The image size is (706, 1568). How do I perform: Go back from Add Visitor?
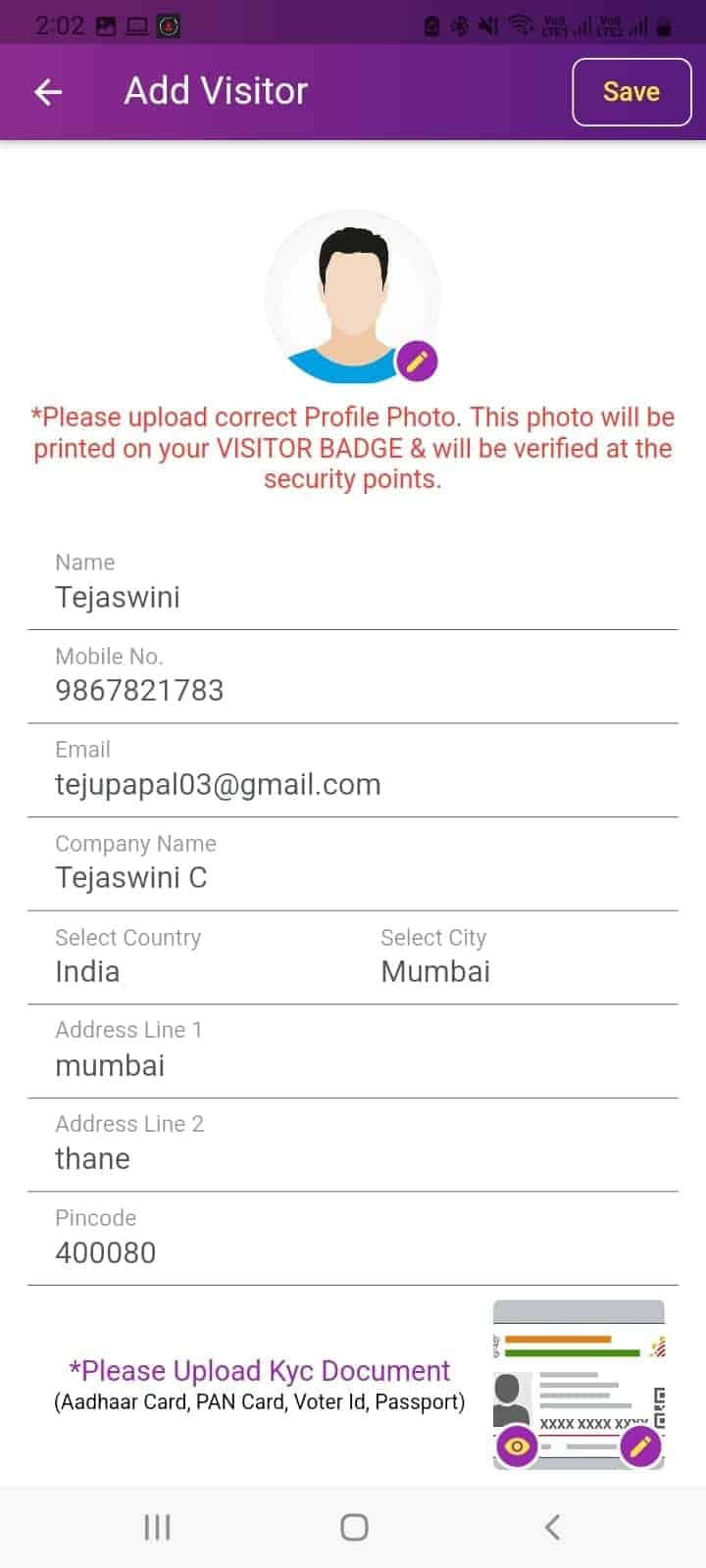point(48,92)
